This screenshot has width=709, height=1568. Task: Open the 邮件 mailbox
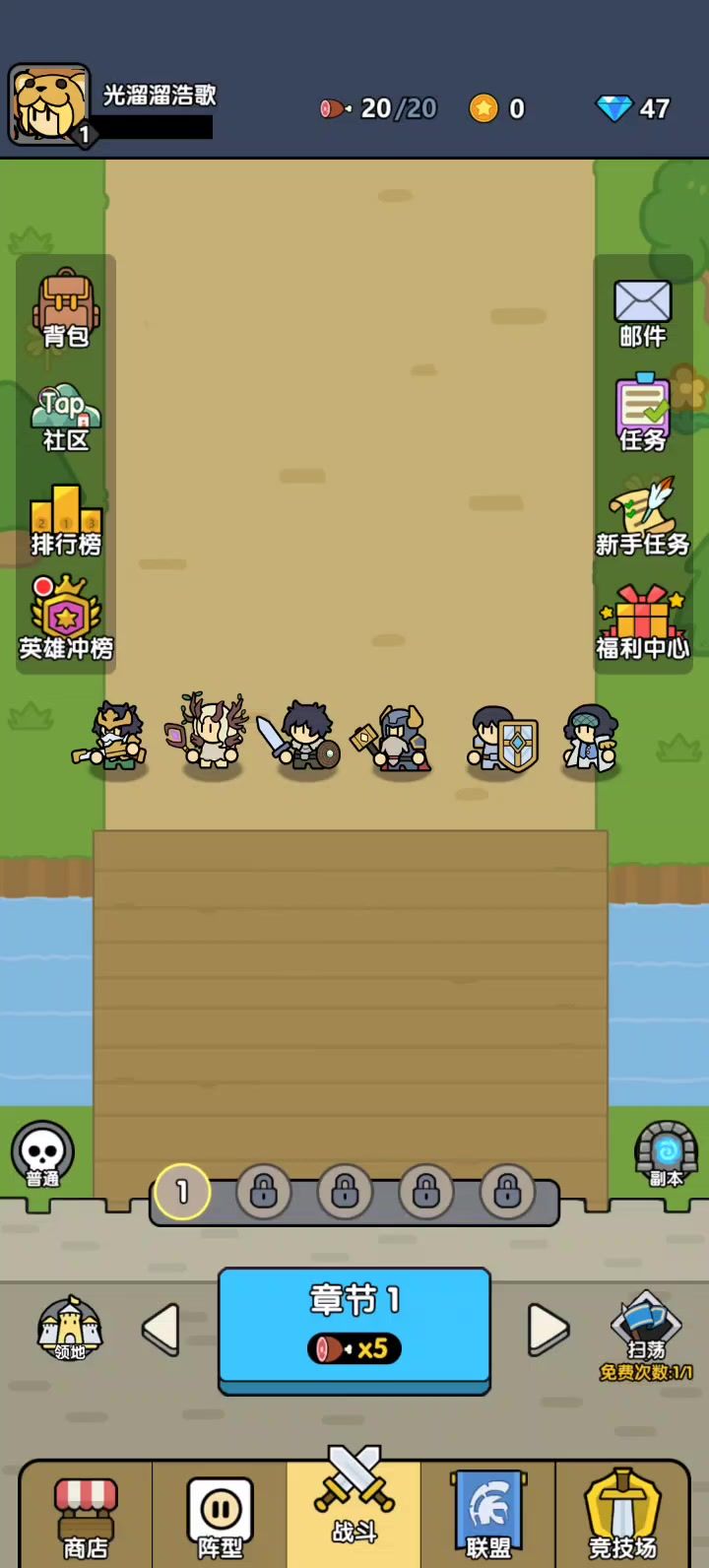[642, 313]
